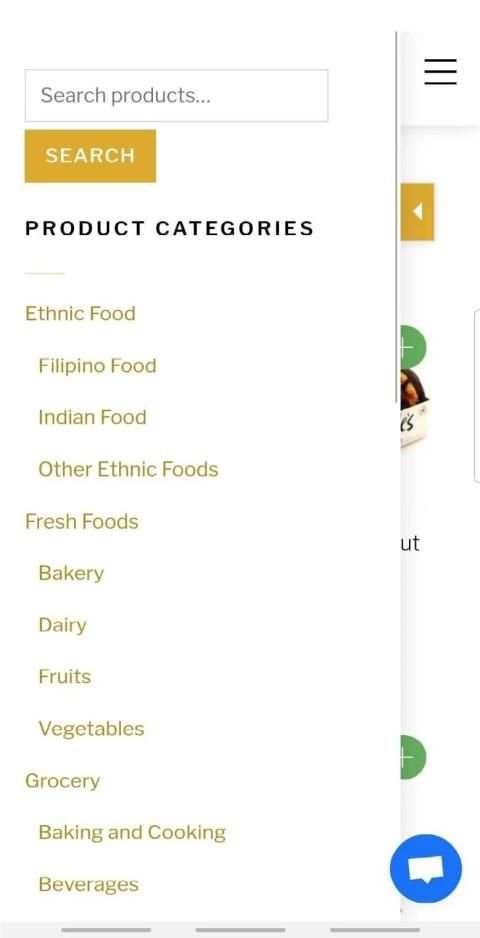Open the Grocery category

pyautogui.click(x=62, y=781)
